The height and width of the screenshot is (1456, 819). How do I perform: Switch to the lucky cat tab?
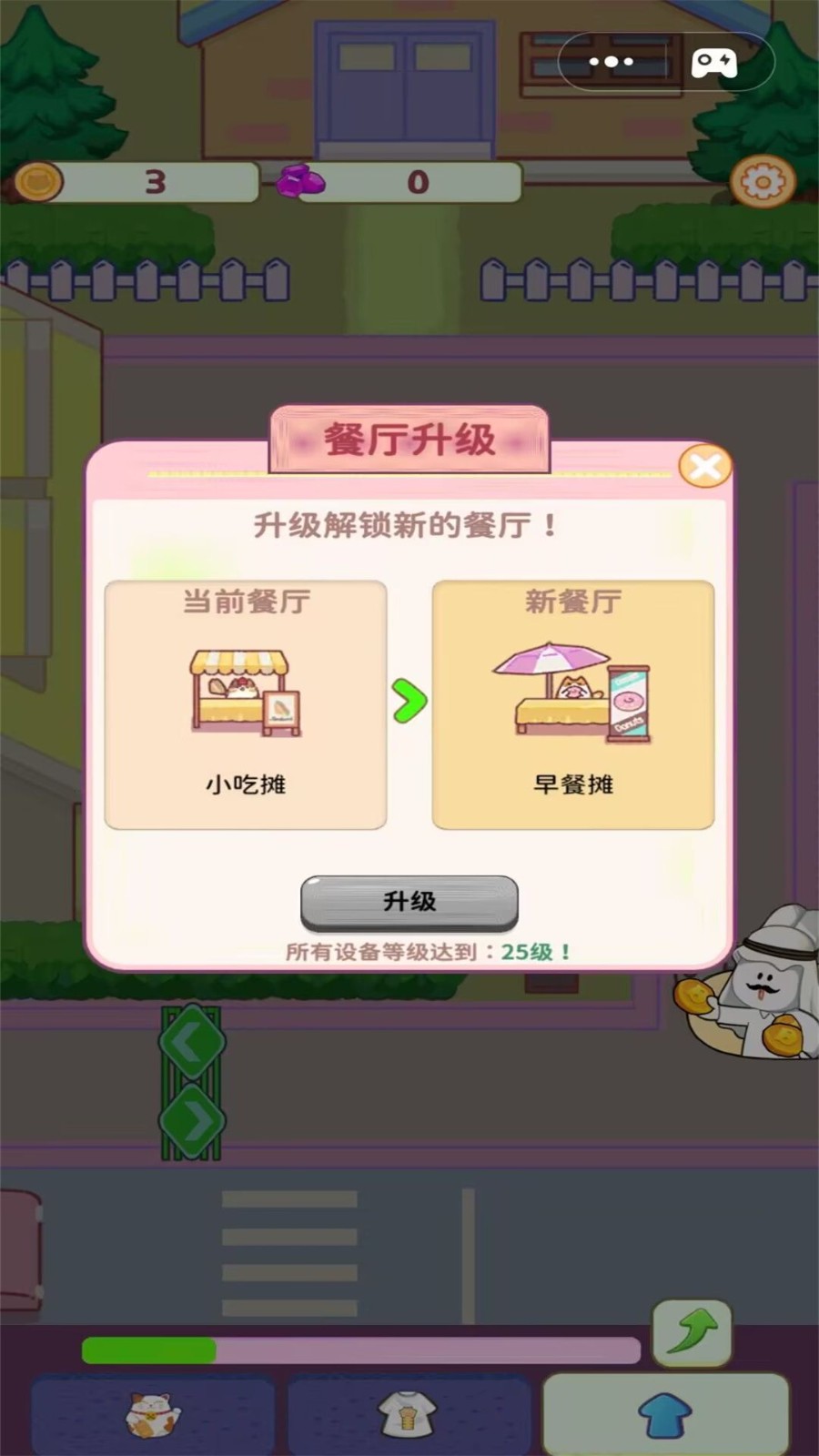tap(153, 1415)
